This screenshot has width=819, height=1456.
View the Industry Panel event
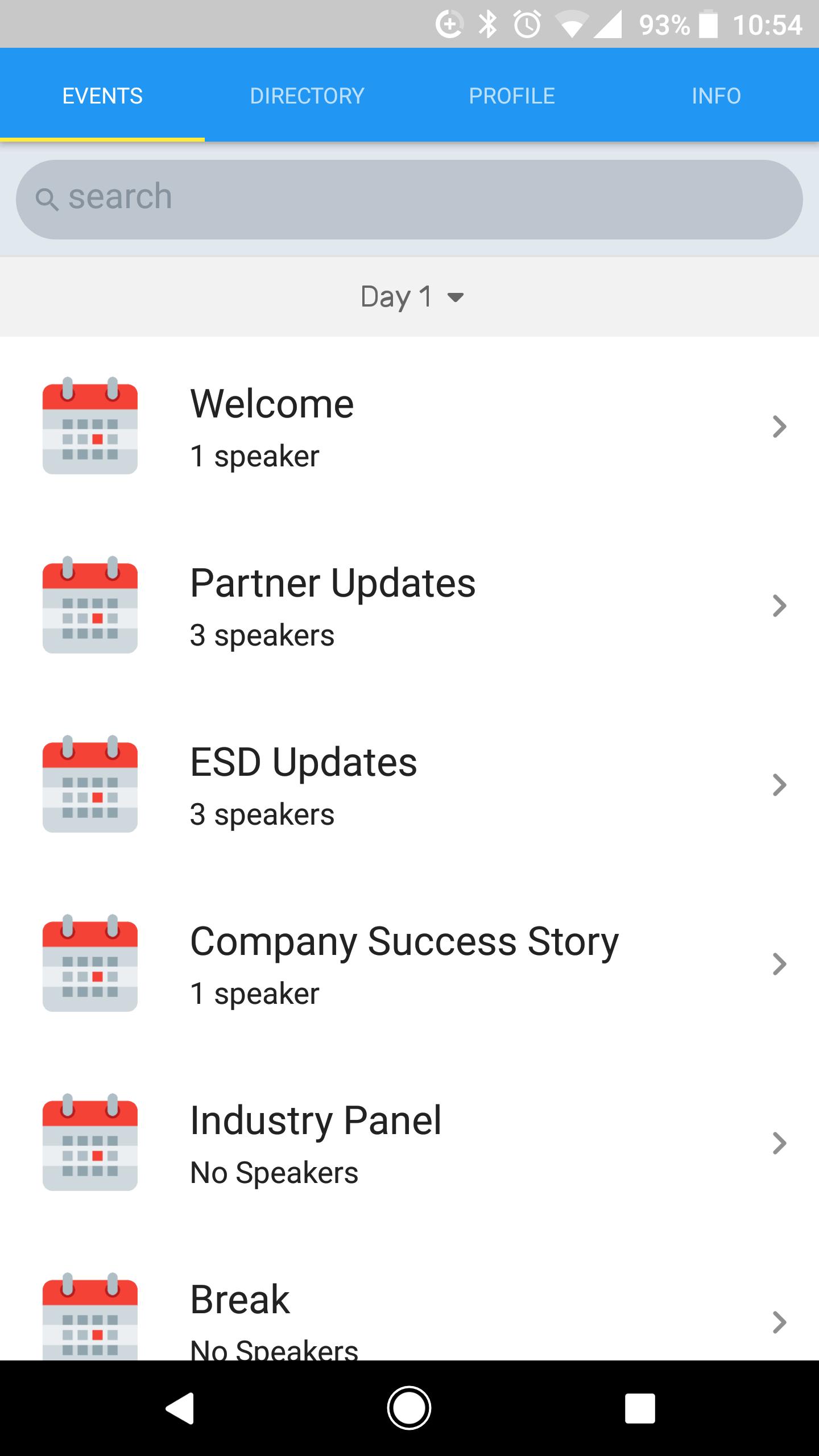[409, 1143]
